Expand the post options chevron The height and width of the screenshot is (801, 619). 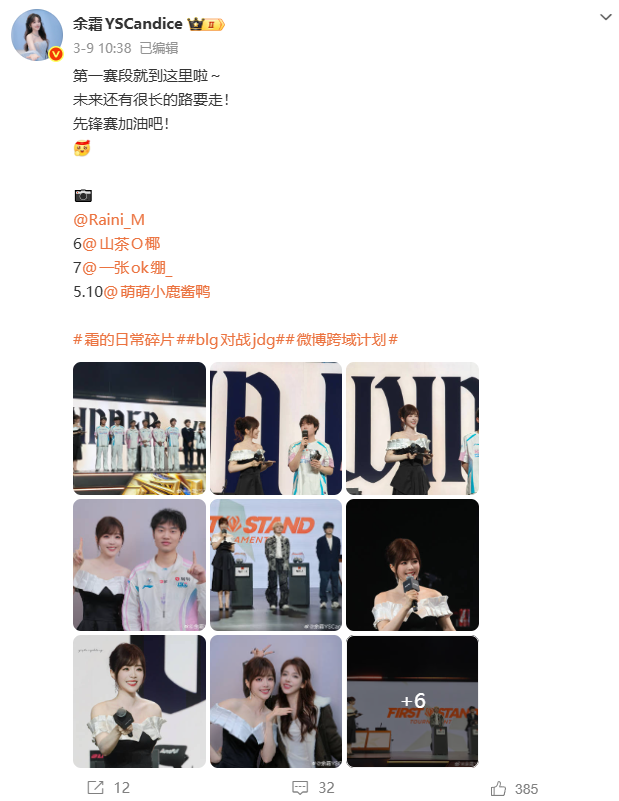[605, 18]
